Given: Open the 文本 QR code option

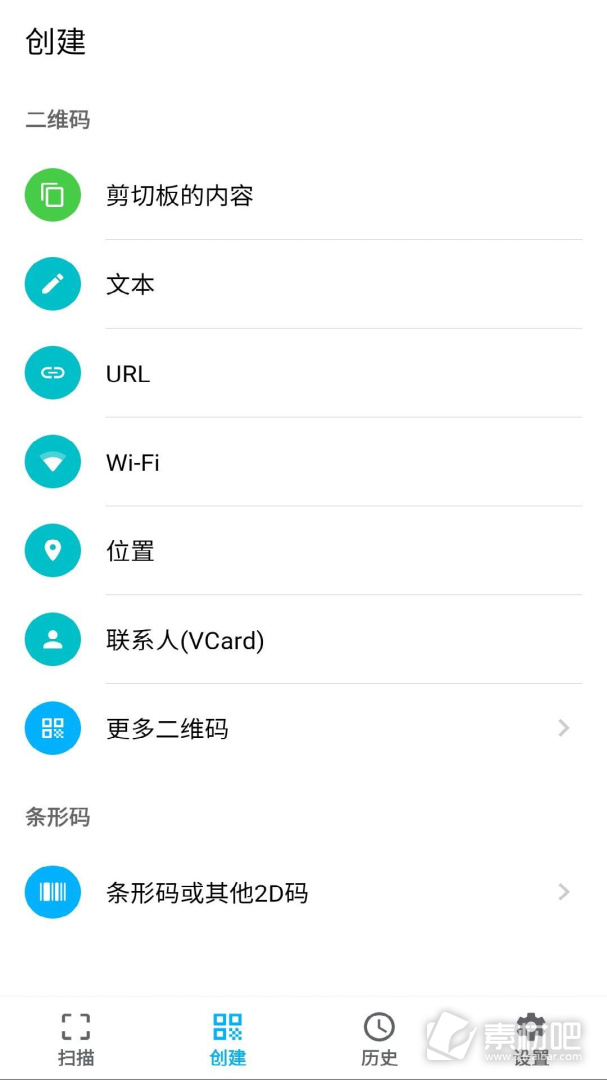Looking at the screenshot, I should pyautogui.click(x=303, y=284).
